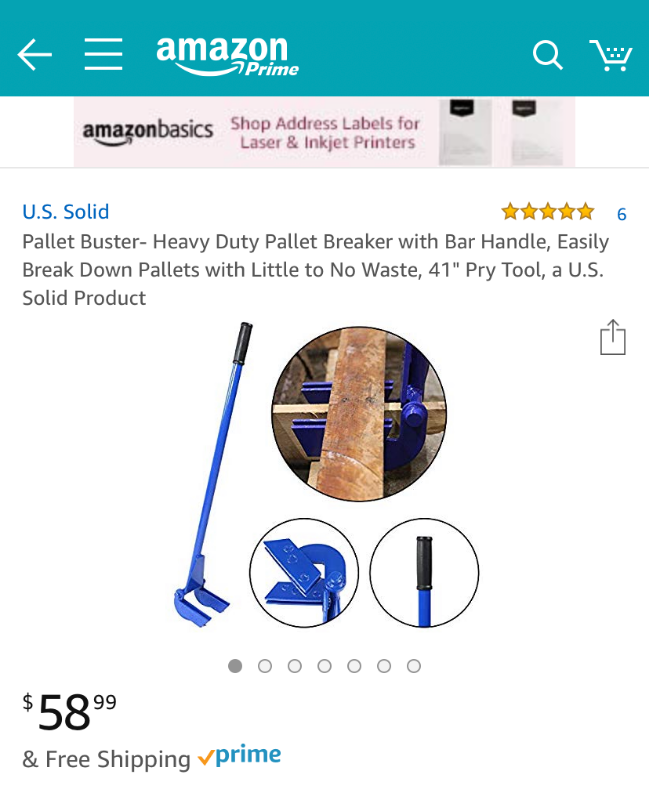The image size is (649, 800).
Task: View the 6 customer reviews
Action: [621, 214]
